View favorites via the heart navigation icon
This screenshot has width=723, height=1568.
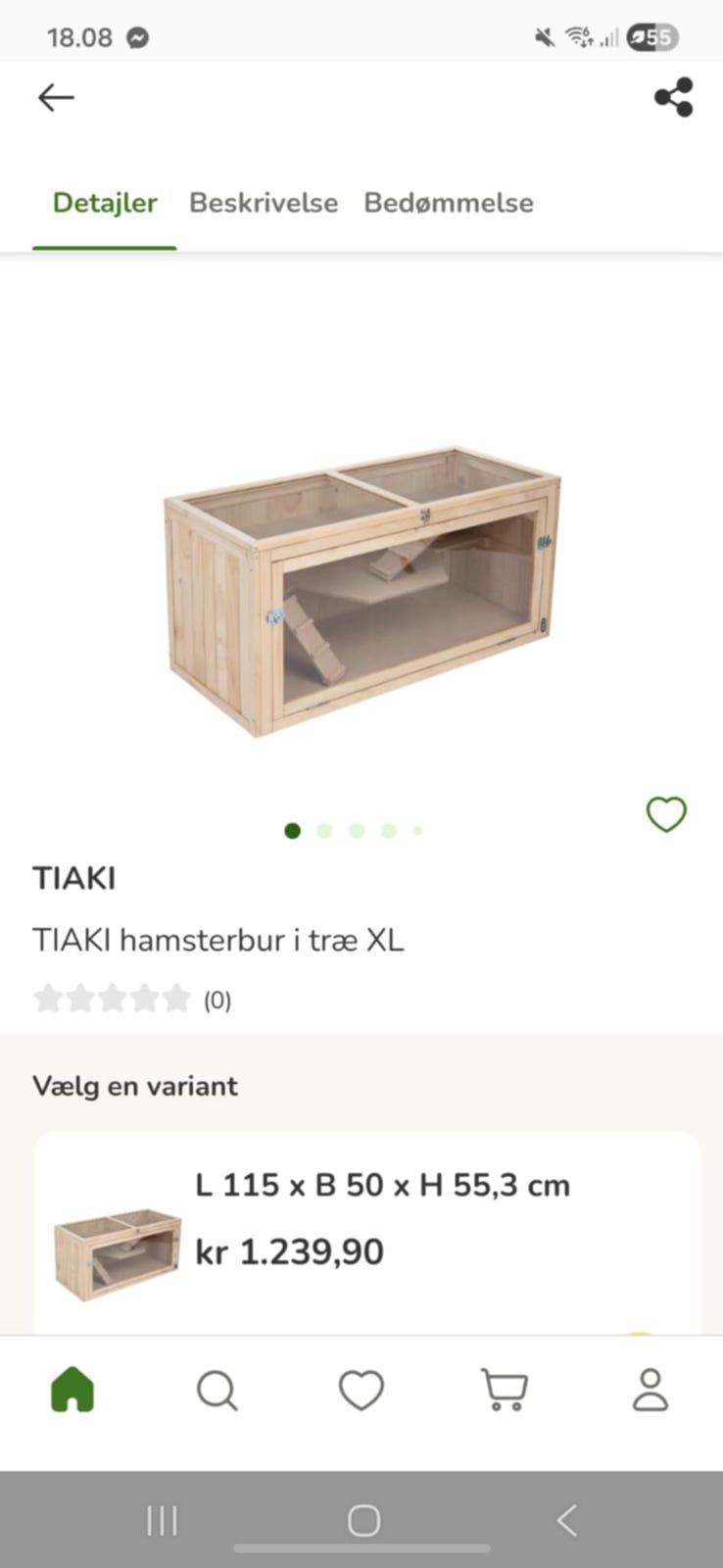pyautogui.click(x=361, y=1389)
